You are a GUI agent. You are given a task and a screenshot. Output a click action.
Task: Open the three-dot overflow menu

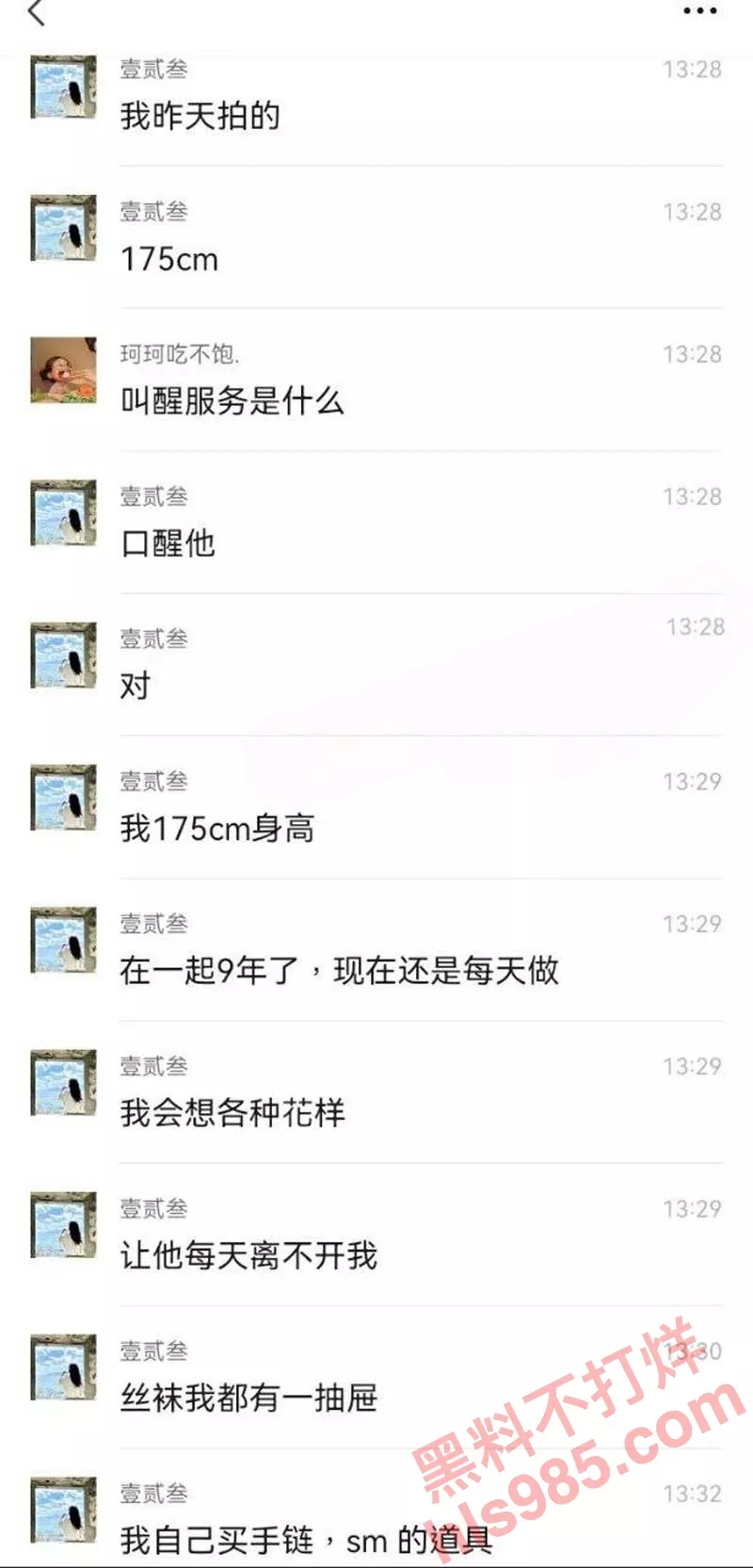pos(699,11)
